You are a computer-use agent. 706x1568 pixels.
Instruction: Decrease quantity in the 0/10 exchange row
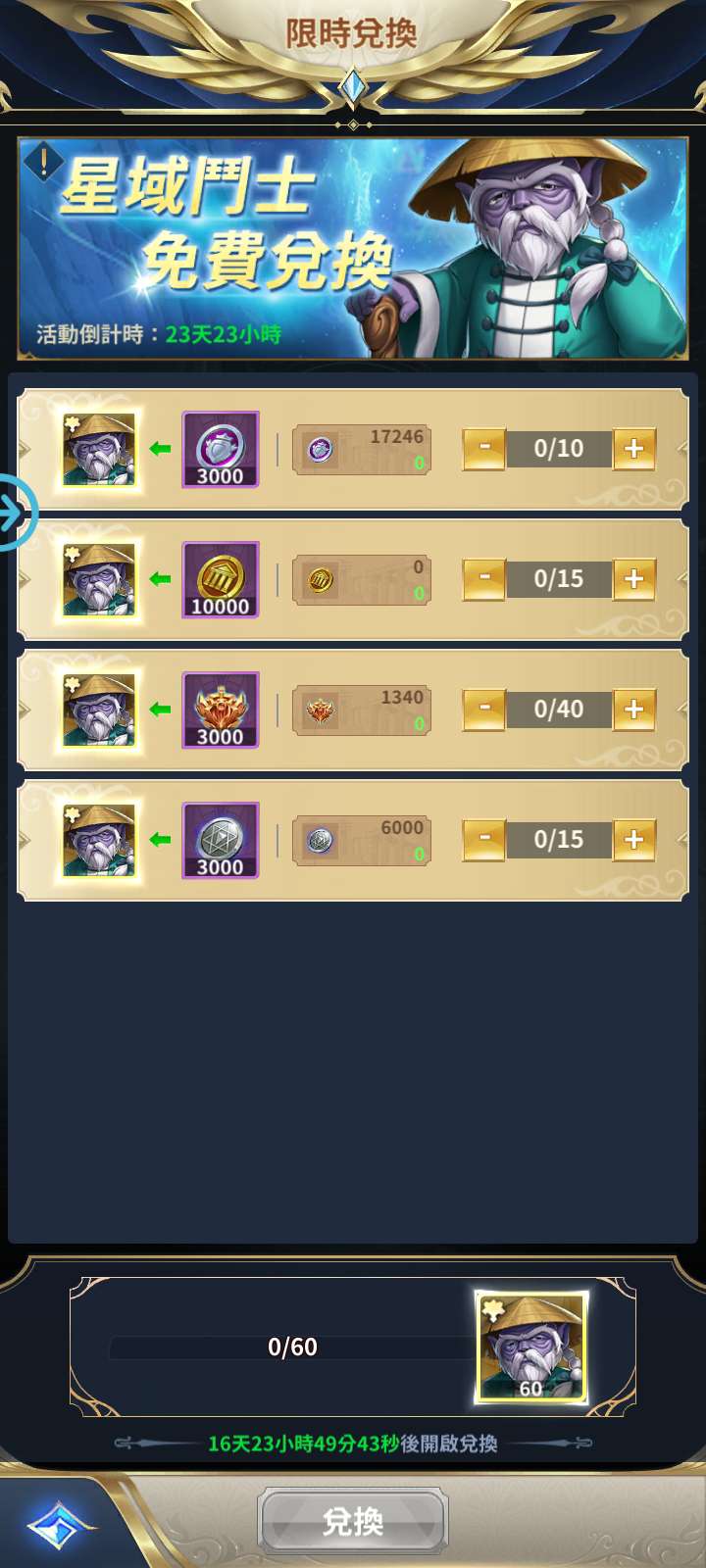tap(483, 449)
